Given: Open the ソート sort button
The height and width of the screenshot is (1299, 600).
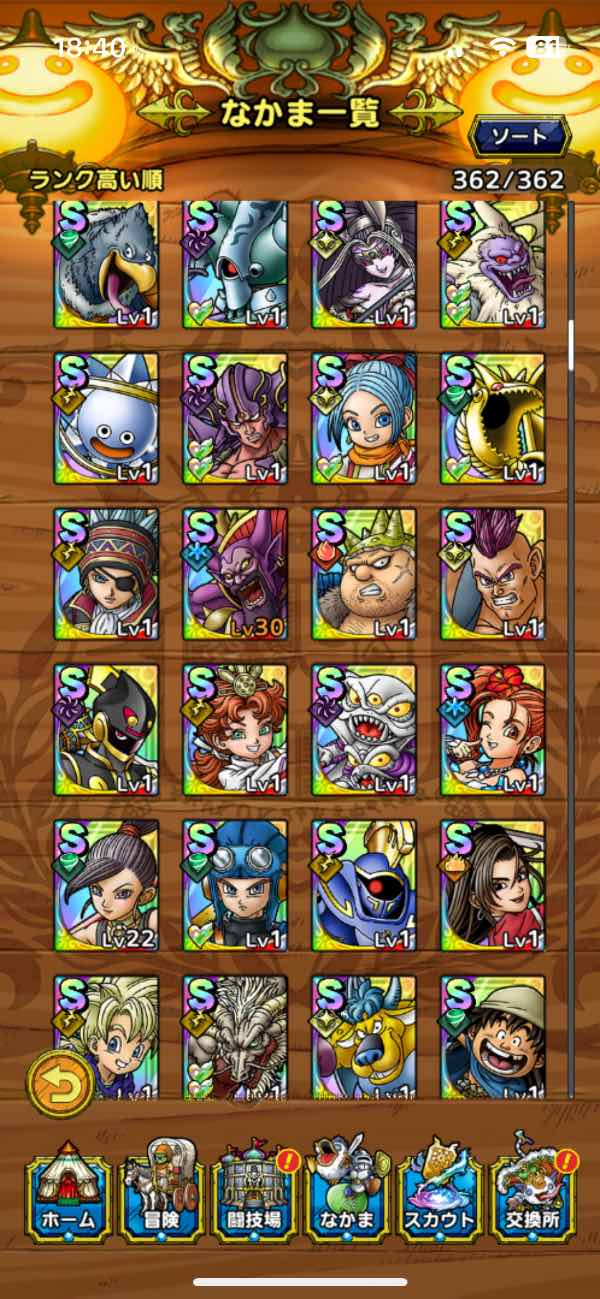Looking at the screenshot, I should pos(519,135).
